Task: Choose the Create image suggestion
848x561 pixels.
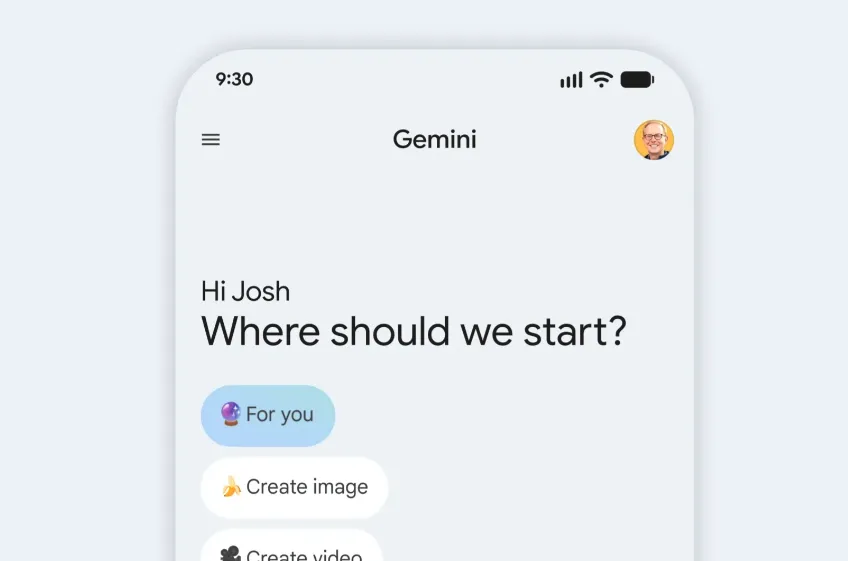Action: [294, 487]
